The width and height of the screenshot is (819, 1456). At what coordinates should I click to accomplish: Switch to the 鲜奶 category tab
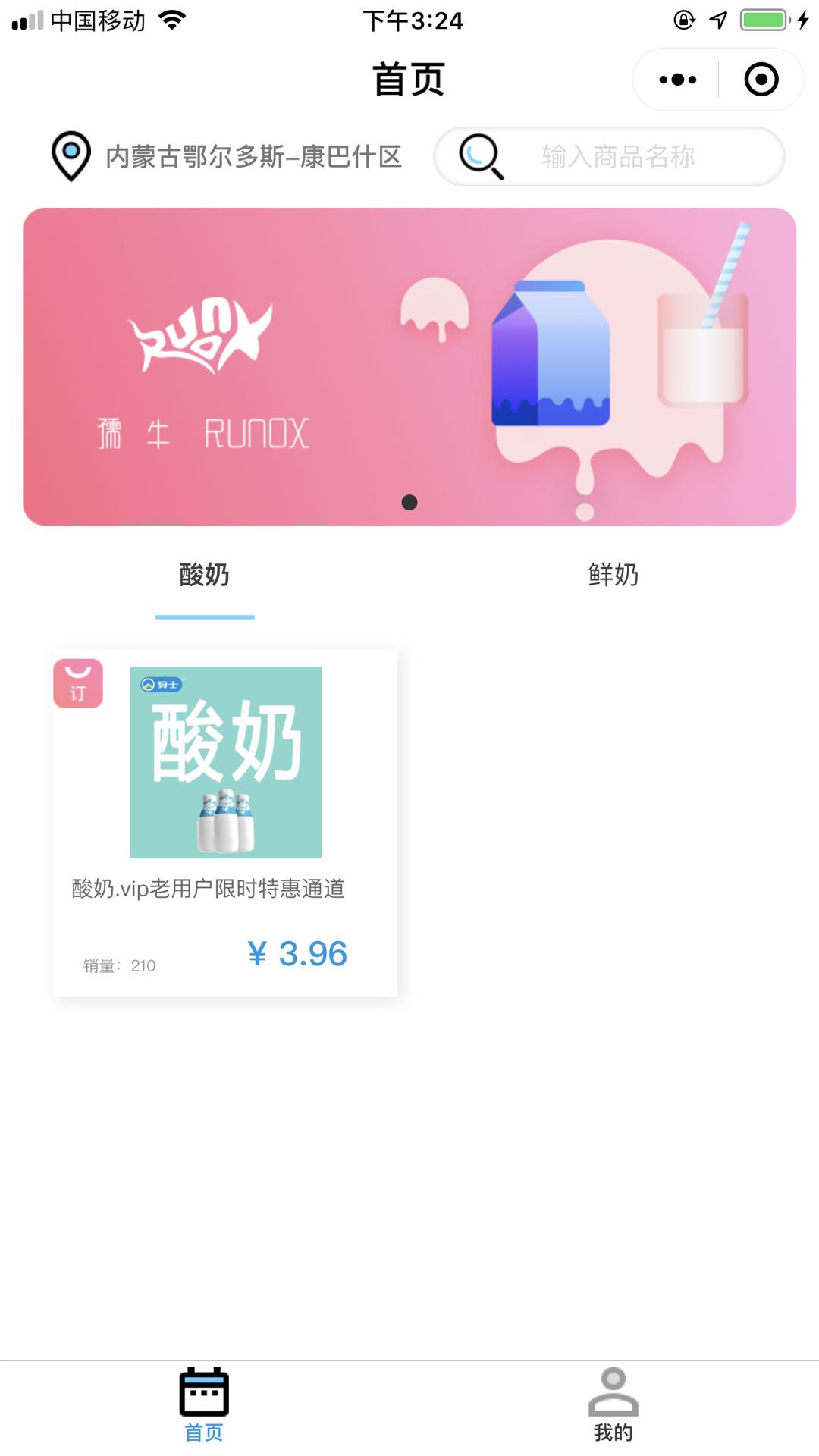[613, 575]
